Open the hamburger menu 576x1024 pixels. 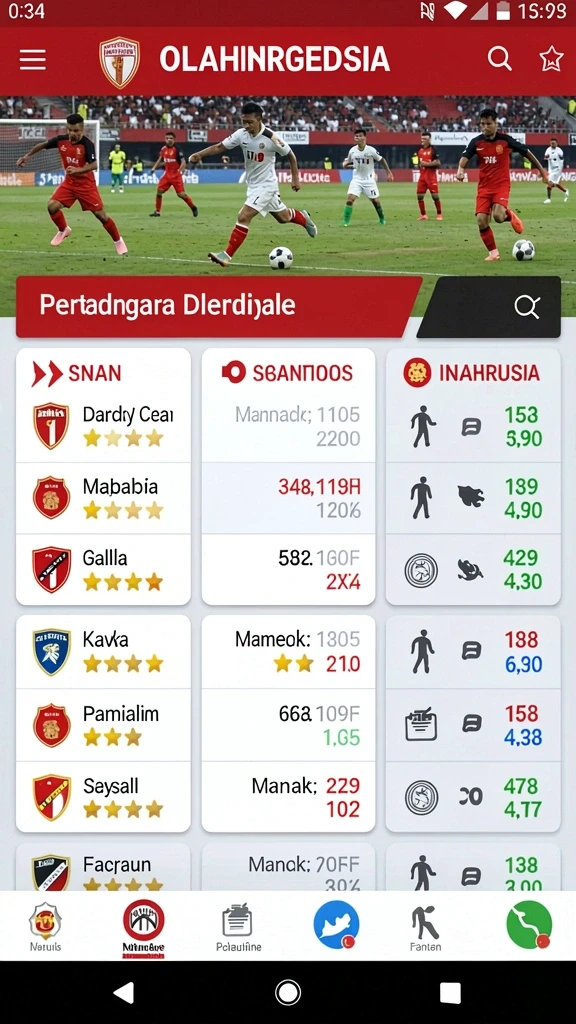pos(32,60)
